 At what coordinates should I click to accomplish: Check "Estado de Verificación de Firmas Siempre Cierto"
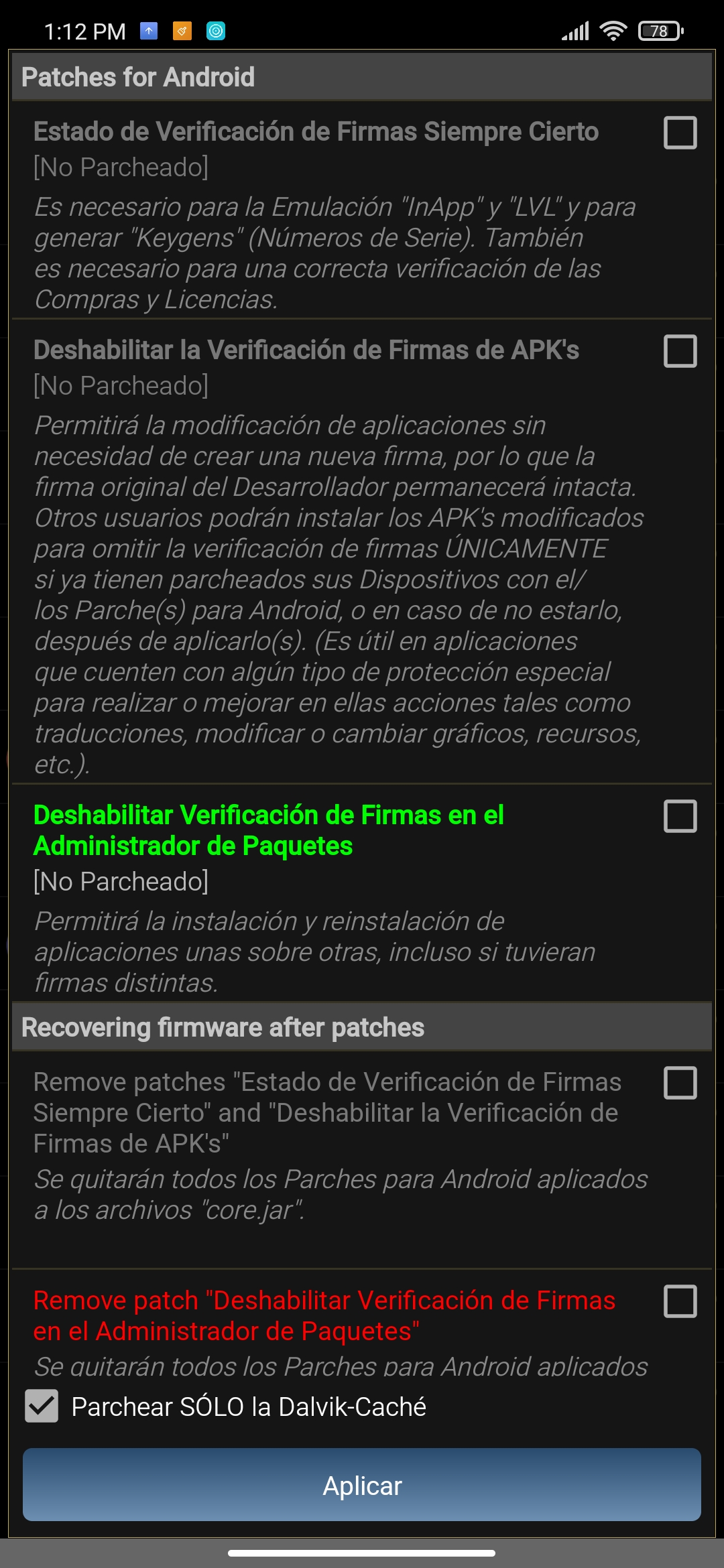(680, 133)
